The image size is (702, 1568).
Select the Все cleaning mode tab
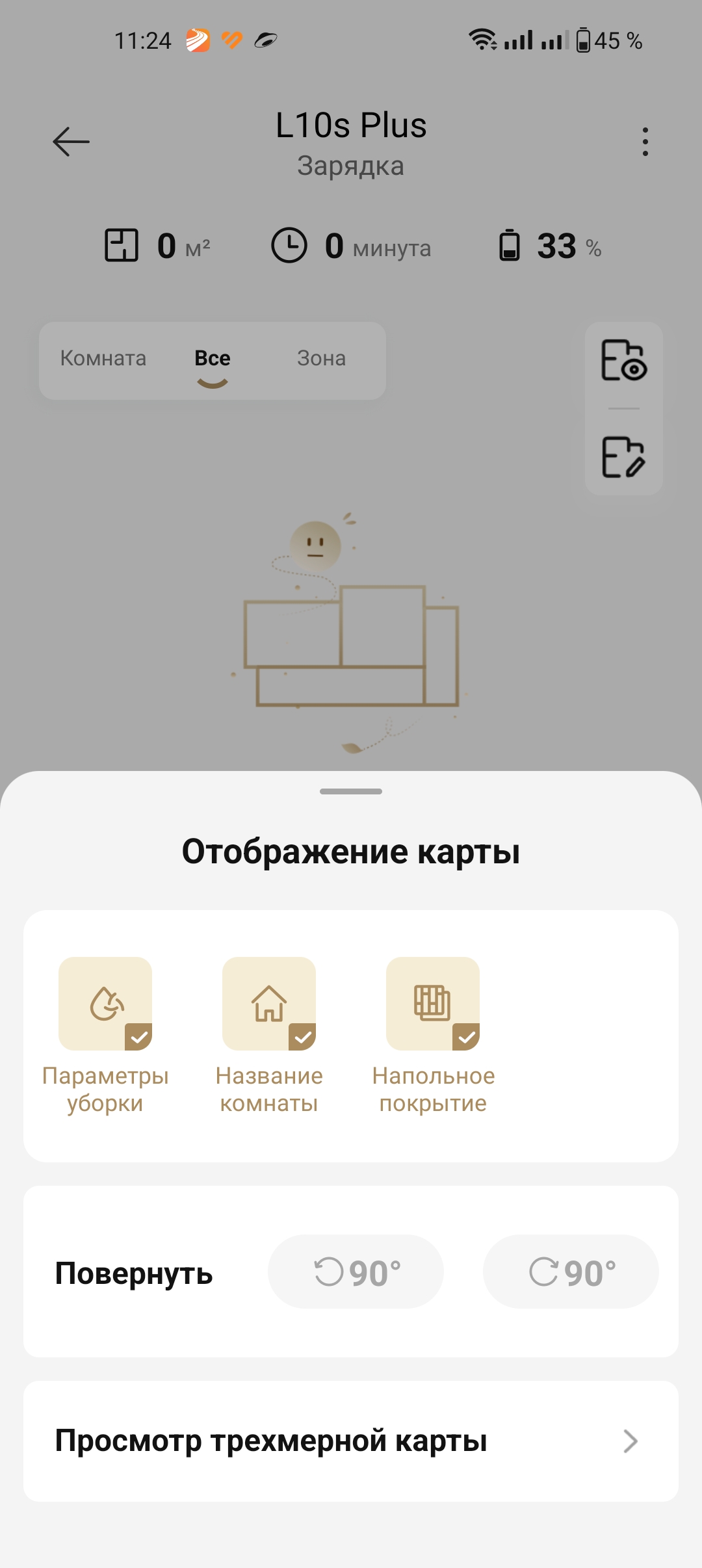pos(213,359)
